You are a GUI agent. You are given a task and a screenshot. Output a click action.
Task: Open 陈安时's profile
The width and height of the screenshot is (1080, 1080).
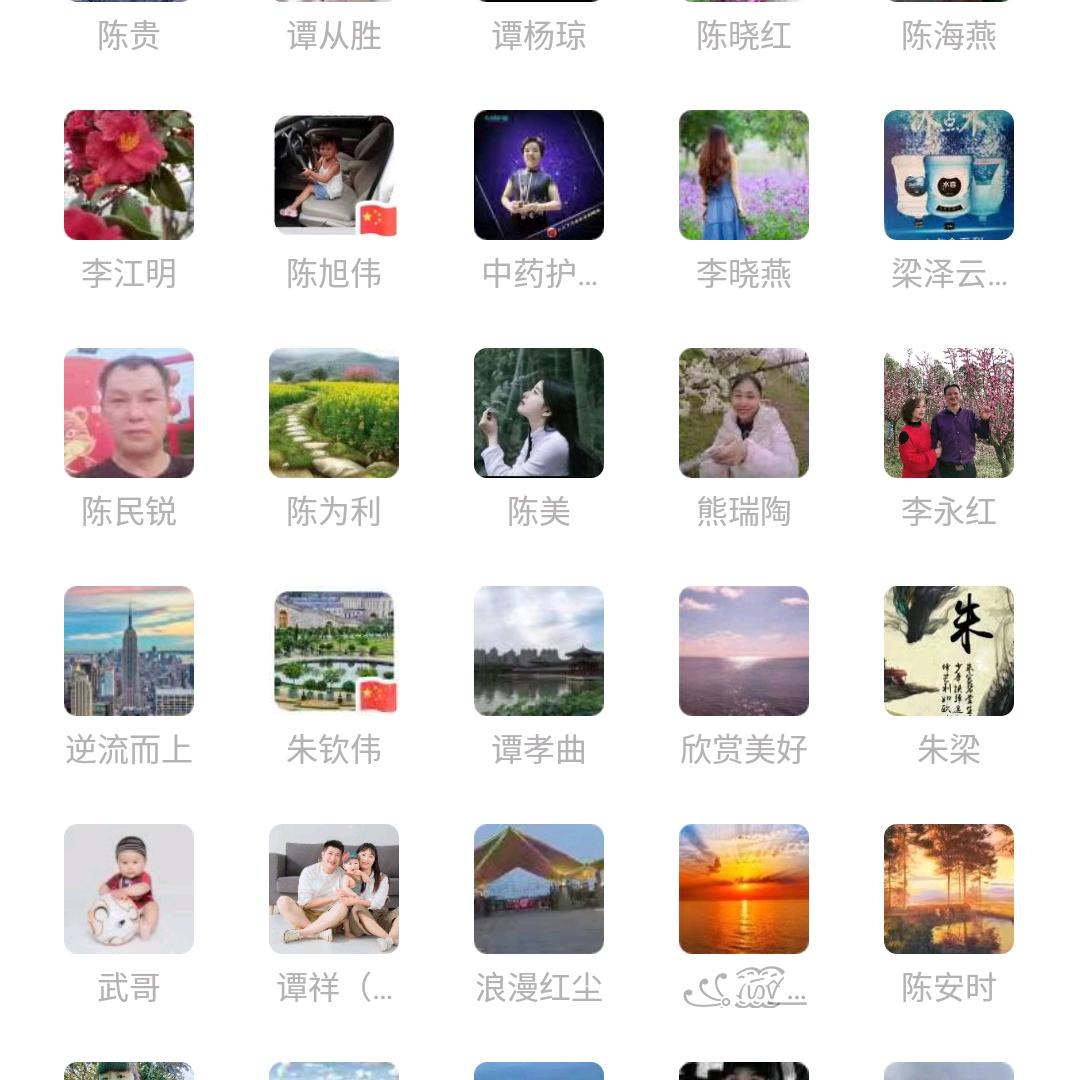pyautogui.click(x=949, y=889)
